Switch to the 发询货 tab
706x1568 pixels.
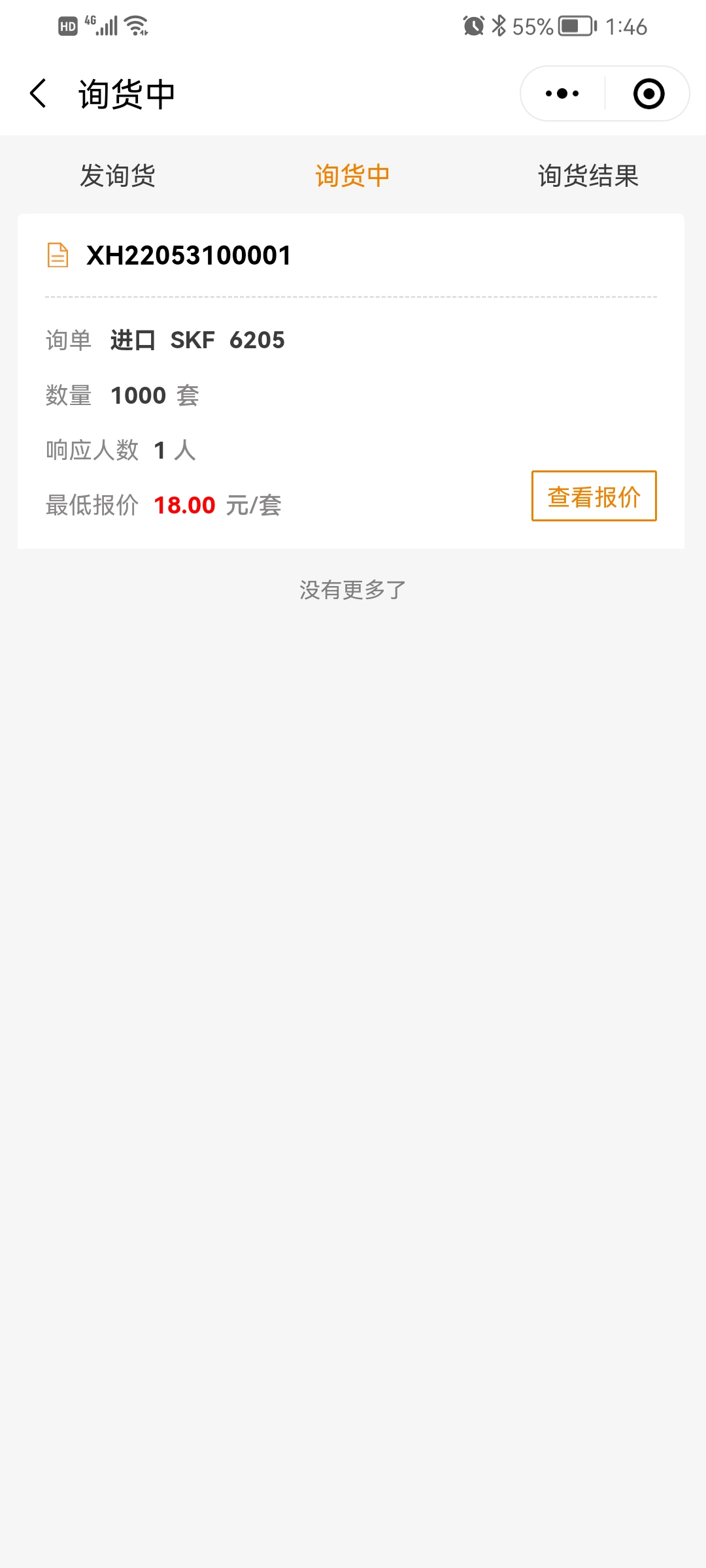[118, 176]
